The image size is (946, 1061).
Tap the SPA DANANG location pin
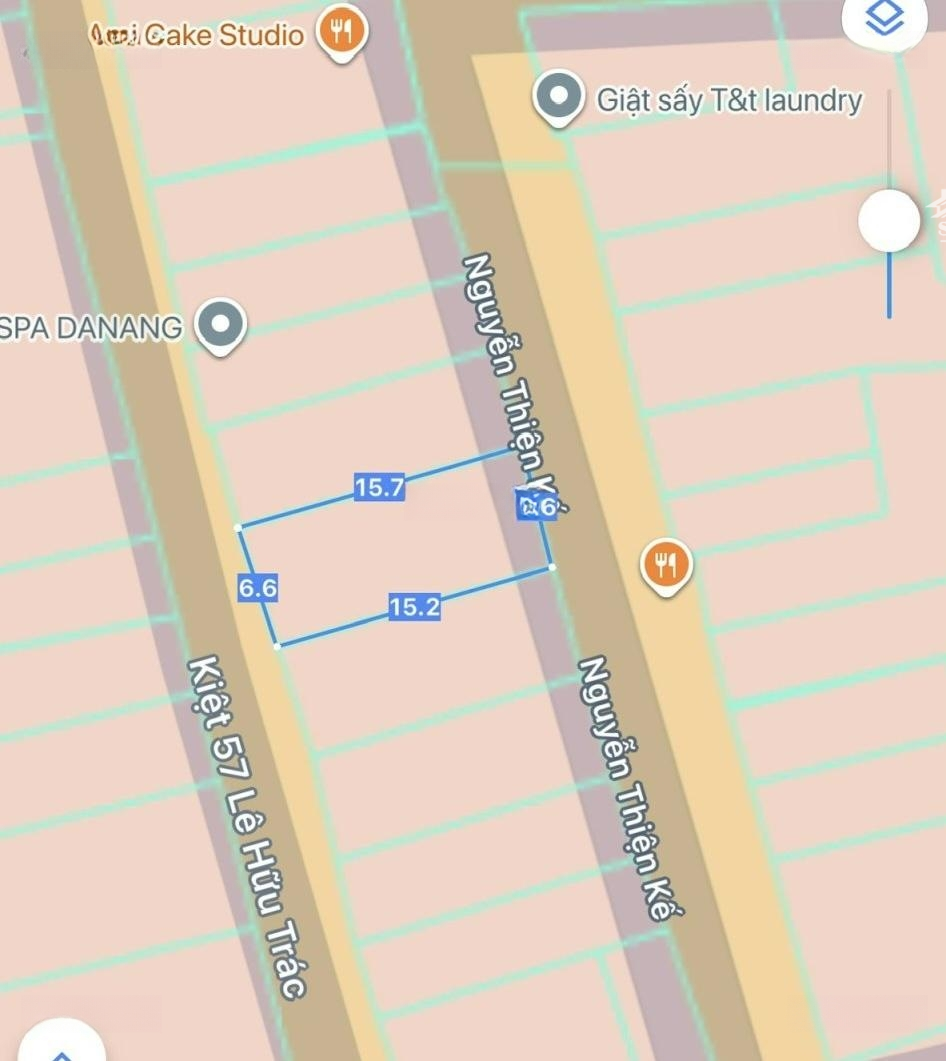pyautogui.click(x=221, y=325)
